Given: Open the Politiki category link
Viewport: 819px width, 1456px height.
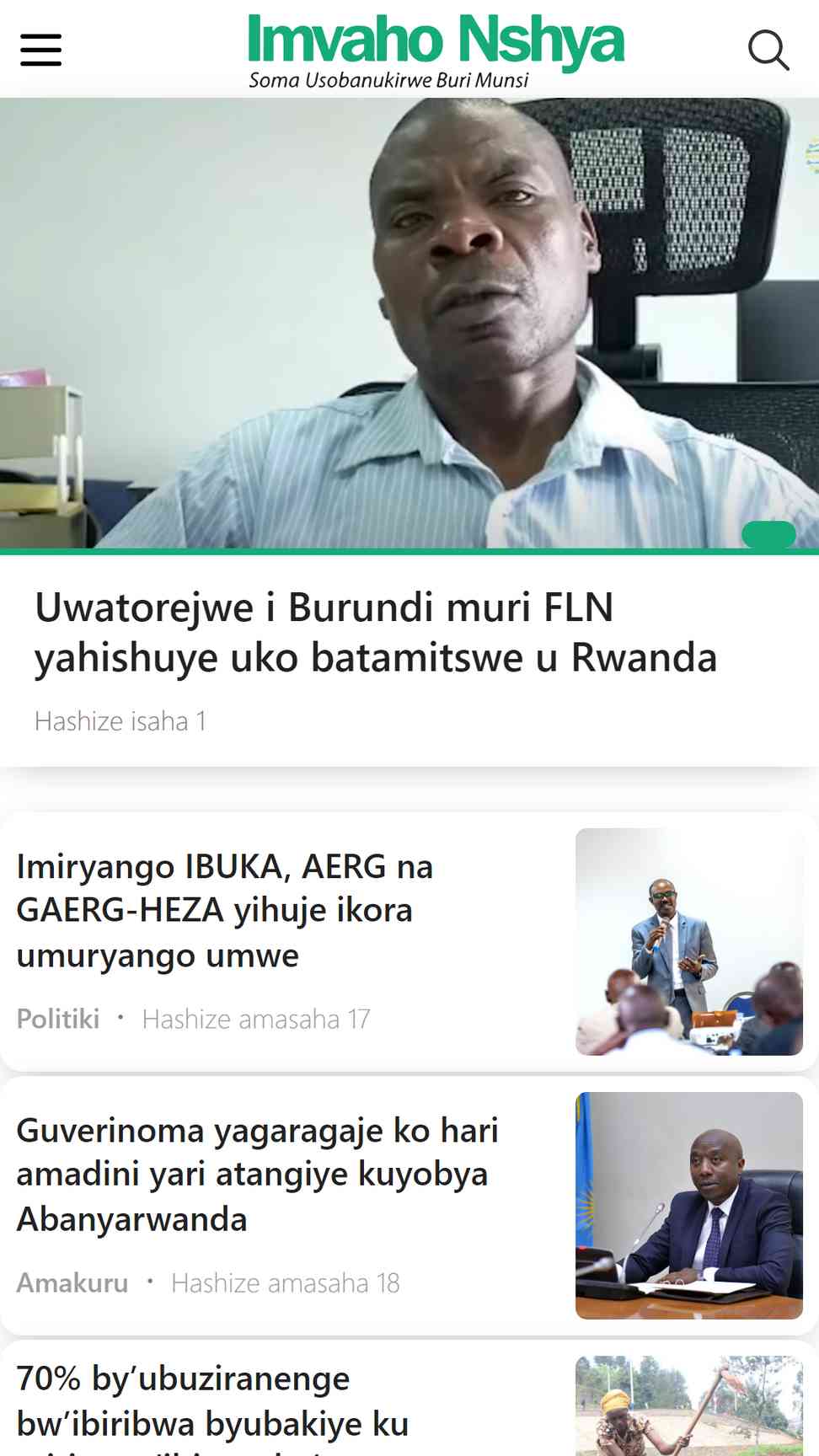Looking at the screenshot, I should click(58, 1019).
